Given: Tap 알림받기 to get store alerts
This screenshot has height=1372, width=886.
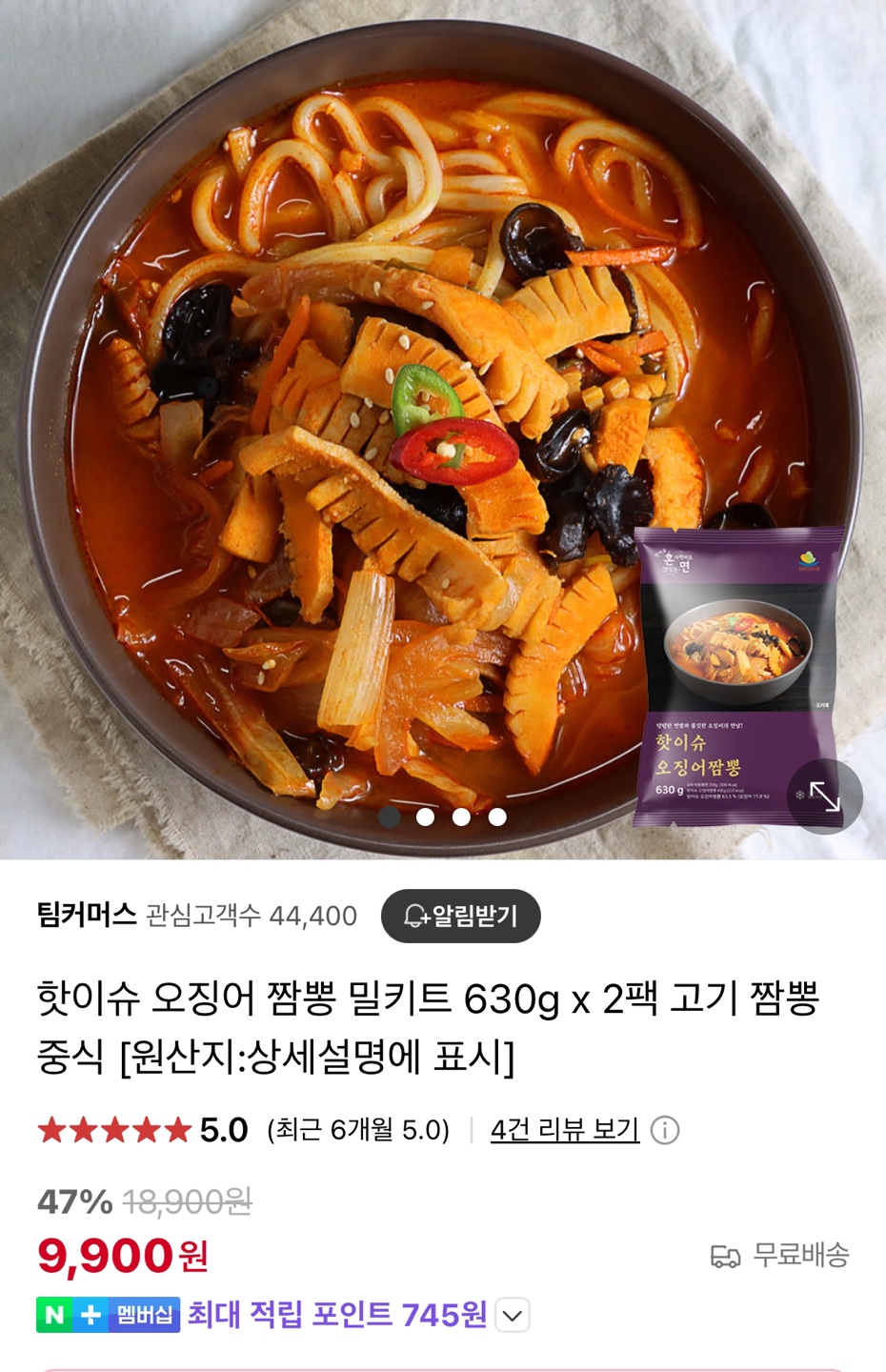Looking at the screenshot, I should pyautogui.click(x=461, y=916).
